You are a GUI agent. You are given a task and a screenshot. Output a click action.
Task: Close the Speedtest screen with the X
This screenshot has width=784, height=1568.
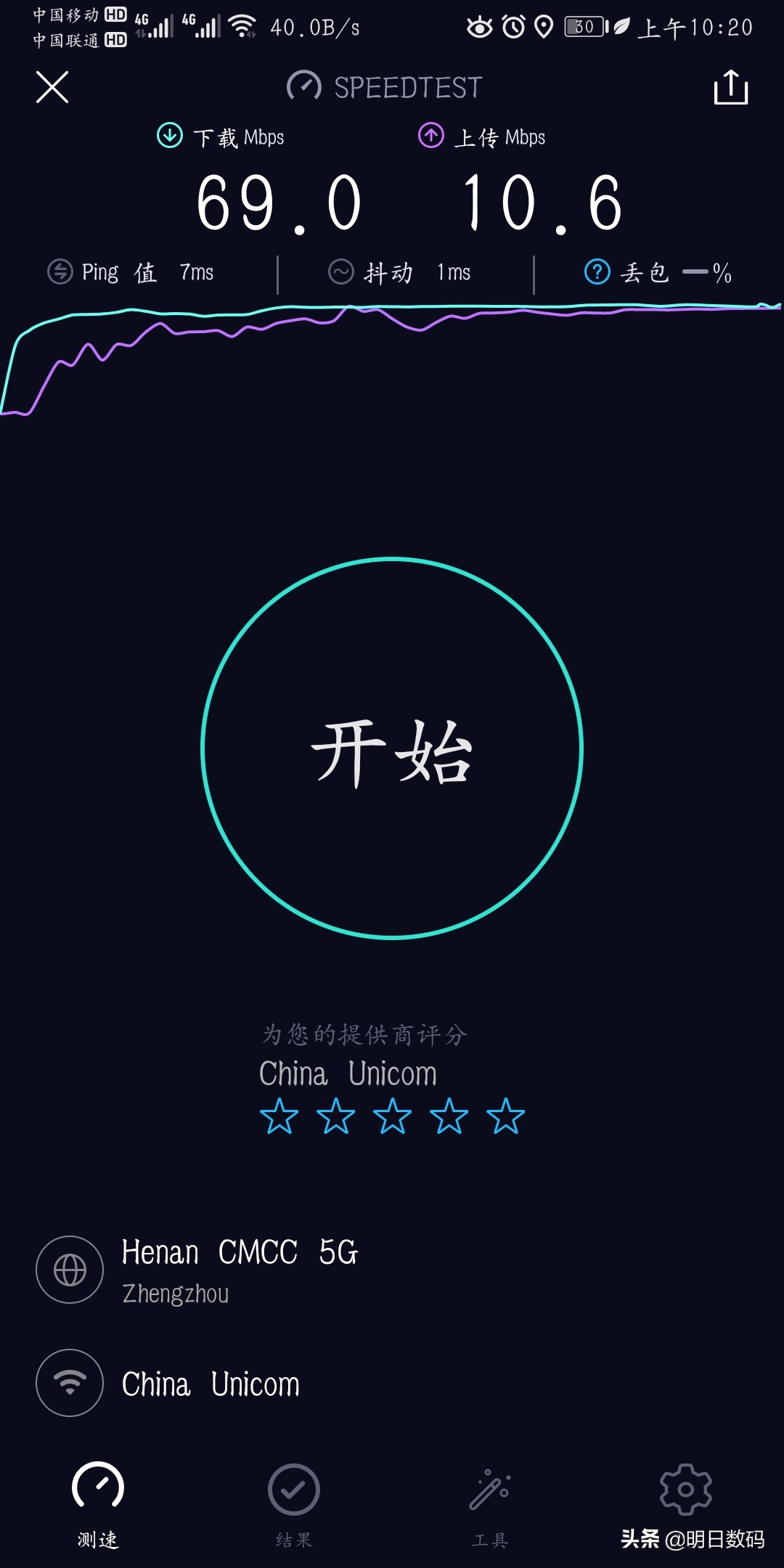point(52,87)
